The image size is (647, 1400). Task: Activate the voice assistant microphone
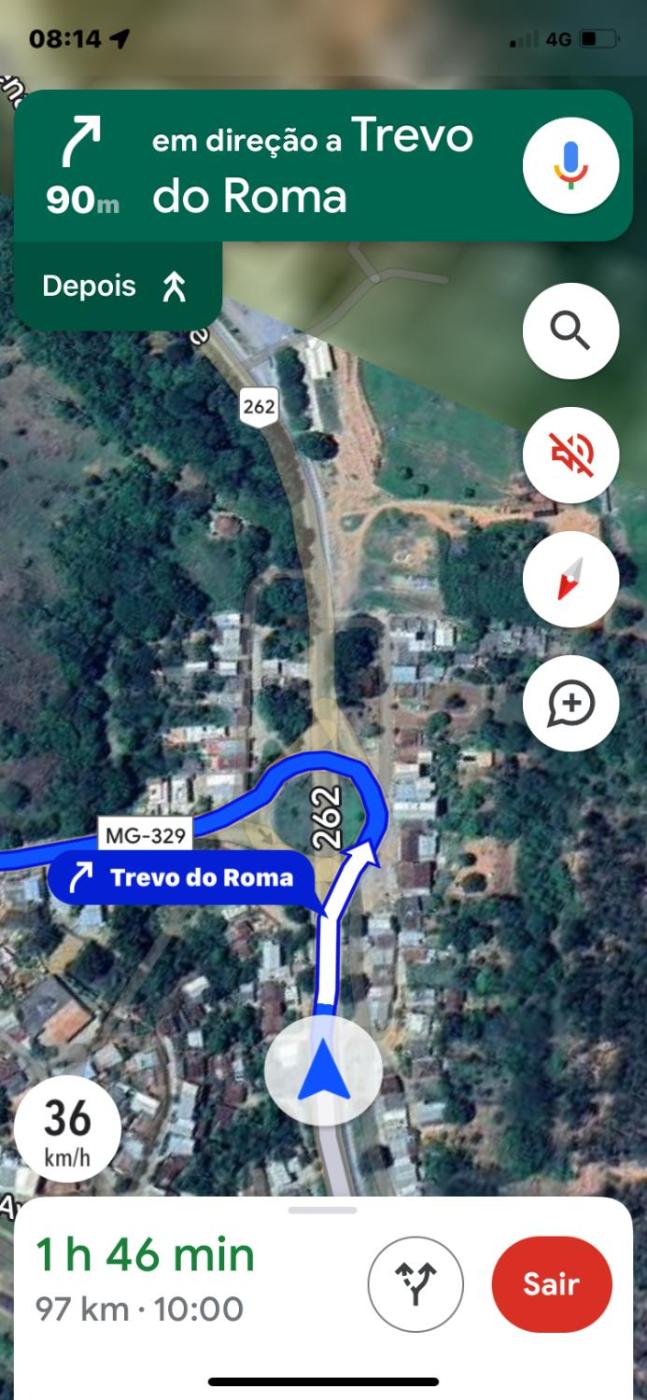point(571,166)
